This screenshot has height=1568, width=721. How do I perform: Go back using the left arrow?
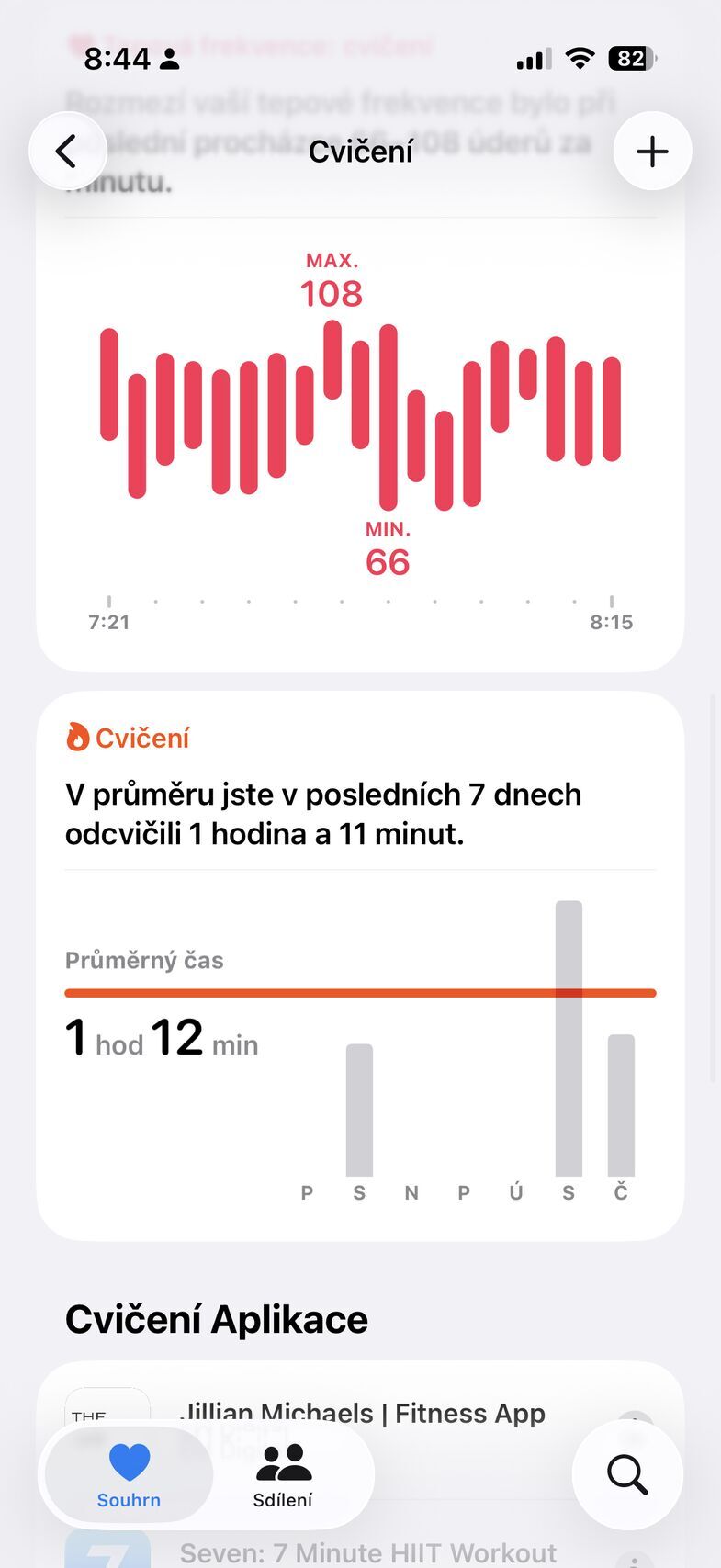point(68,151)
